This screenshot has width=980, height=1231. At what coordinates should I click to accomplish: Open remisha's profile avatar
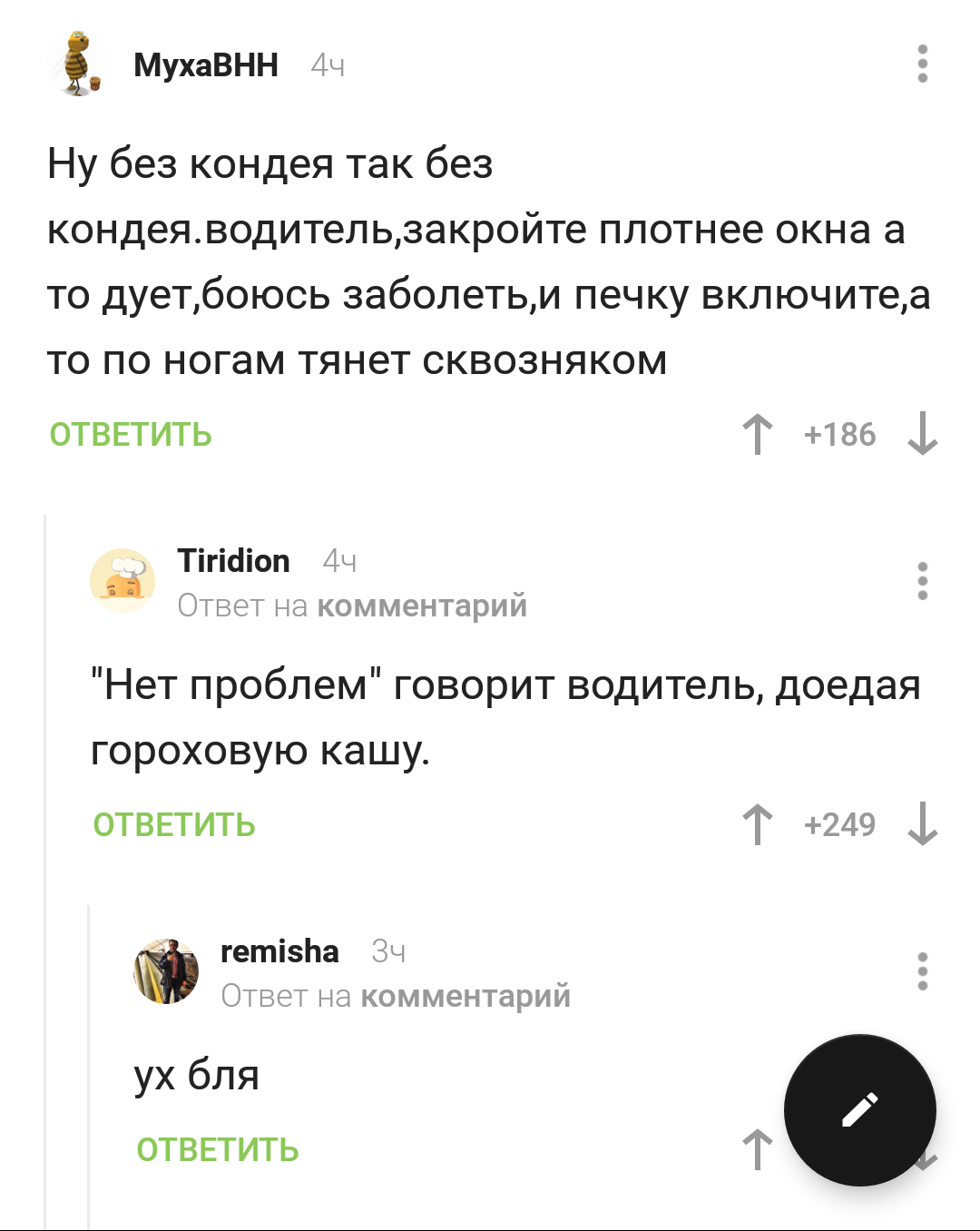[166, 971]
